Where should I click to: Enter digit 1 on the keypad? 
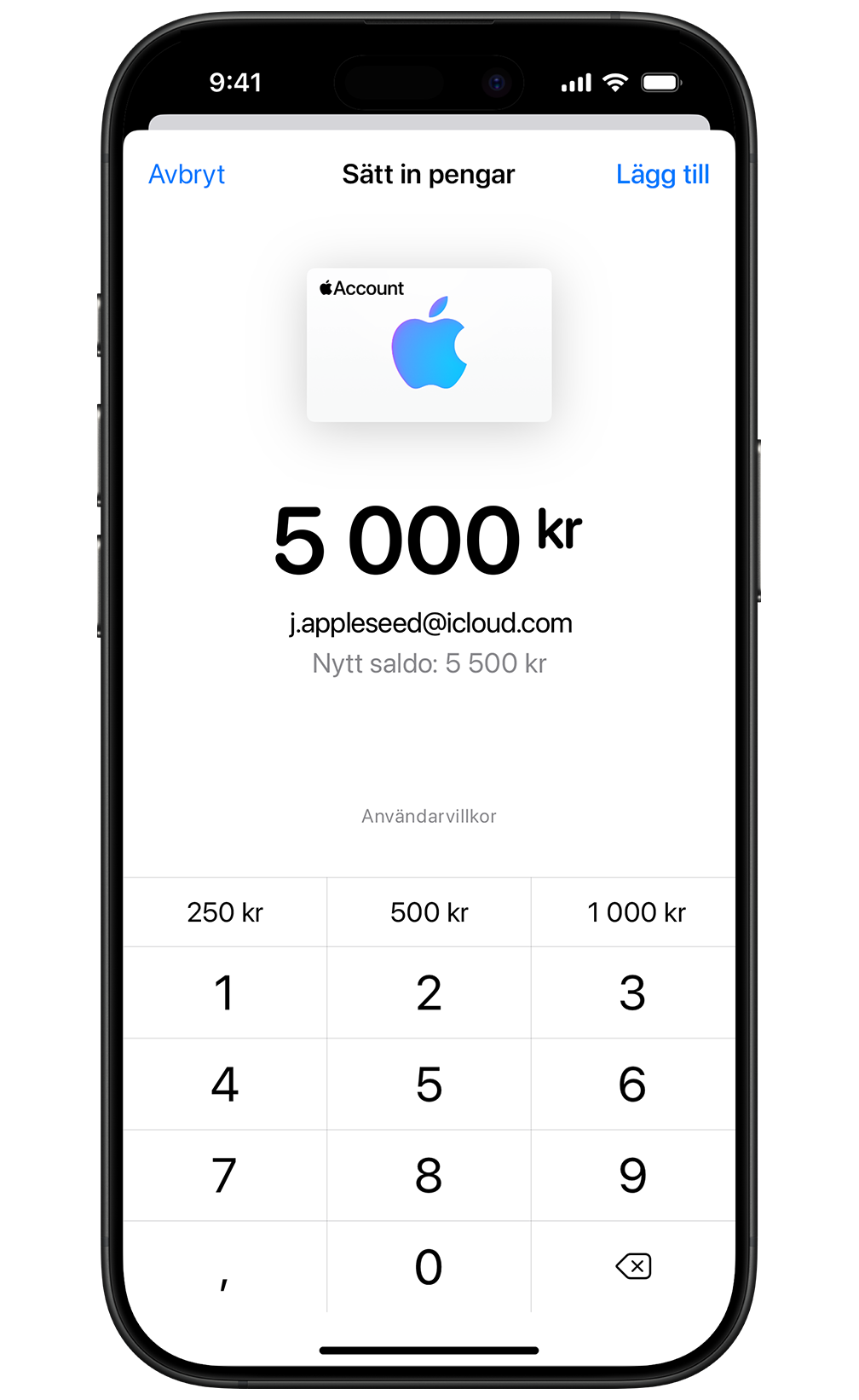tap(225, 992)
